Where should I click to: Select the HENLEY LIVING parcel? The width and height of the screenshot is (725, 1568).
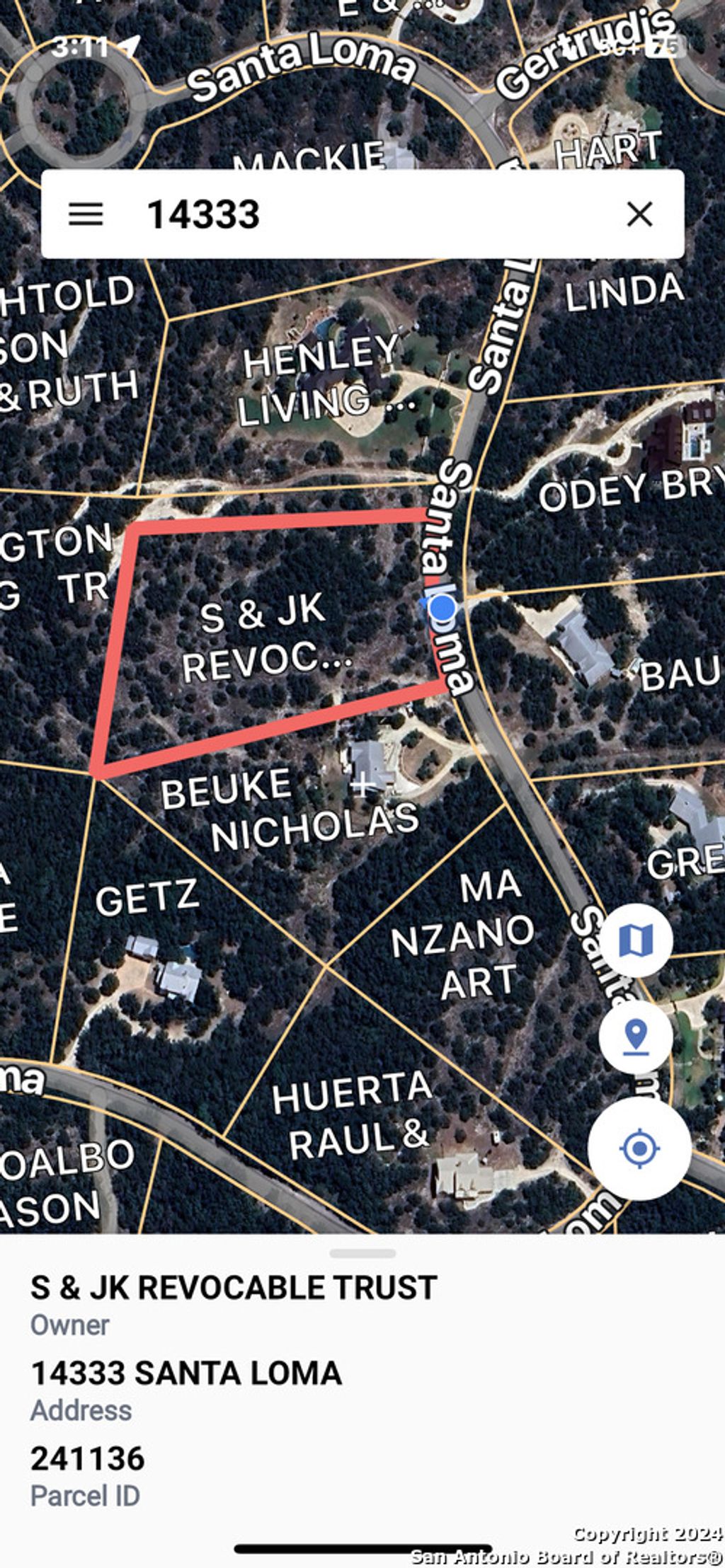coord(319,382)
